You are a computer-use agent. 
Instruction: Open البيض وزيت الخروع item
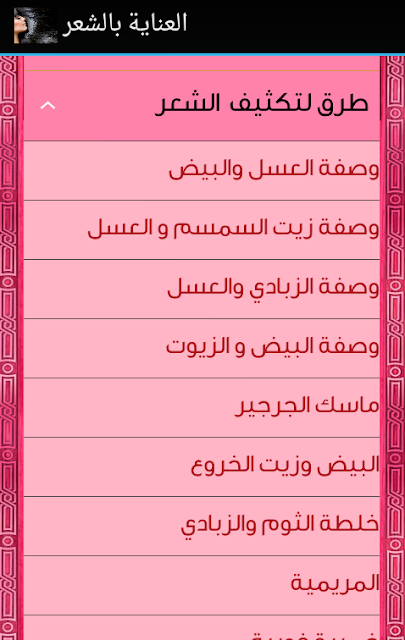click(202, 467)
